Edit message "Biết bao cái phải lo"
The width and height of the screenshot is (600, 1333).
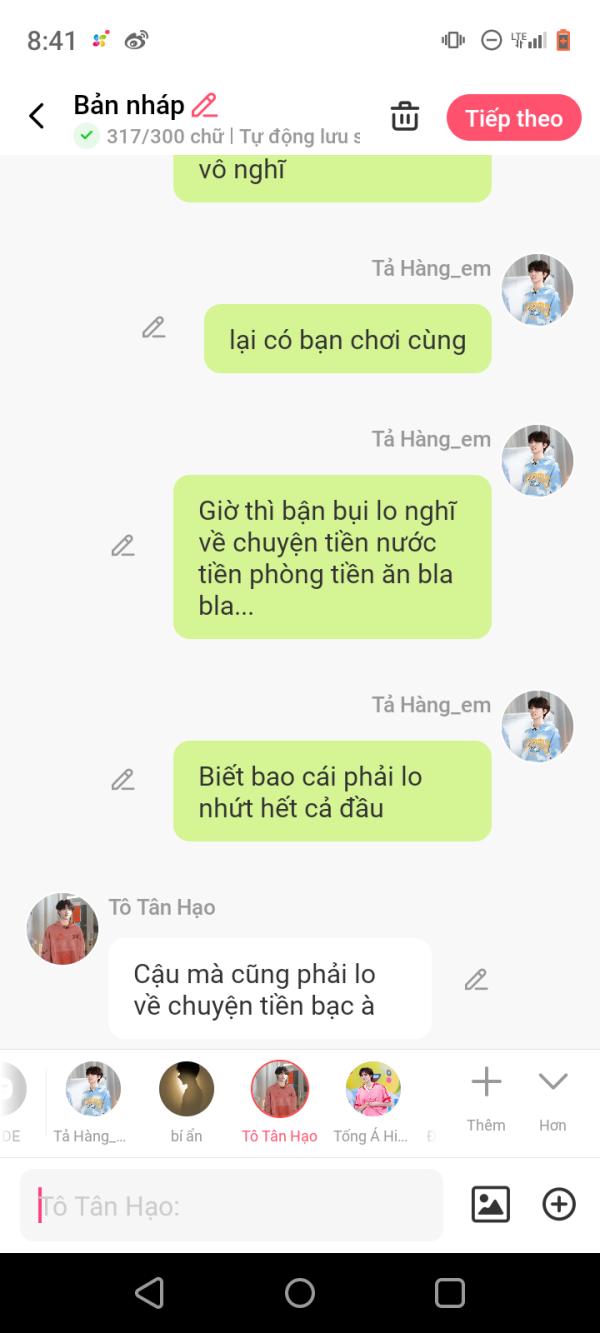[122, 780]
